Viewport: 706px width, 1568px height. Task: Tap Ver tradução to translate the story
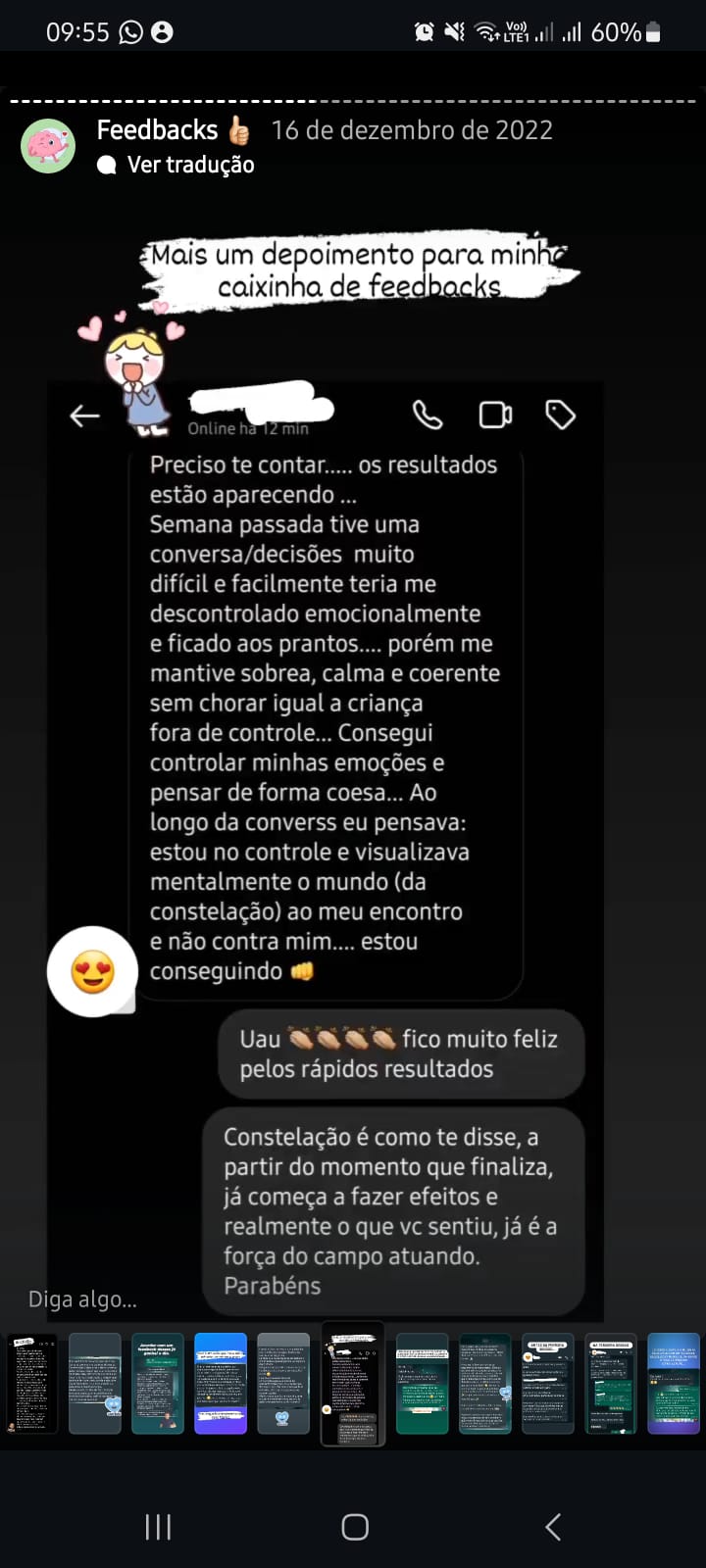pyautogui.click(x=190, y=165)
